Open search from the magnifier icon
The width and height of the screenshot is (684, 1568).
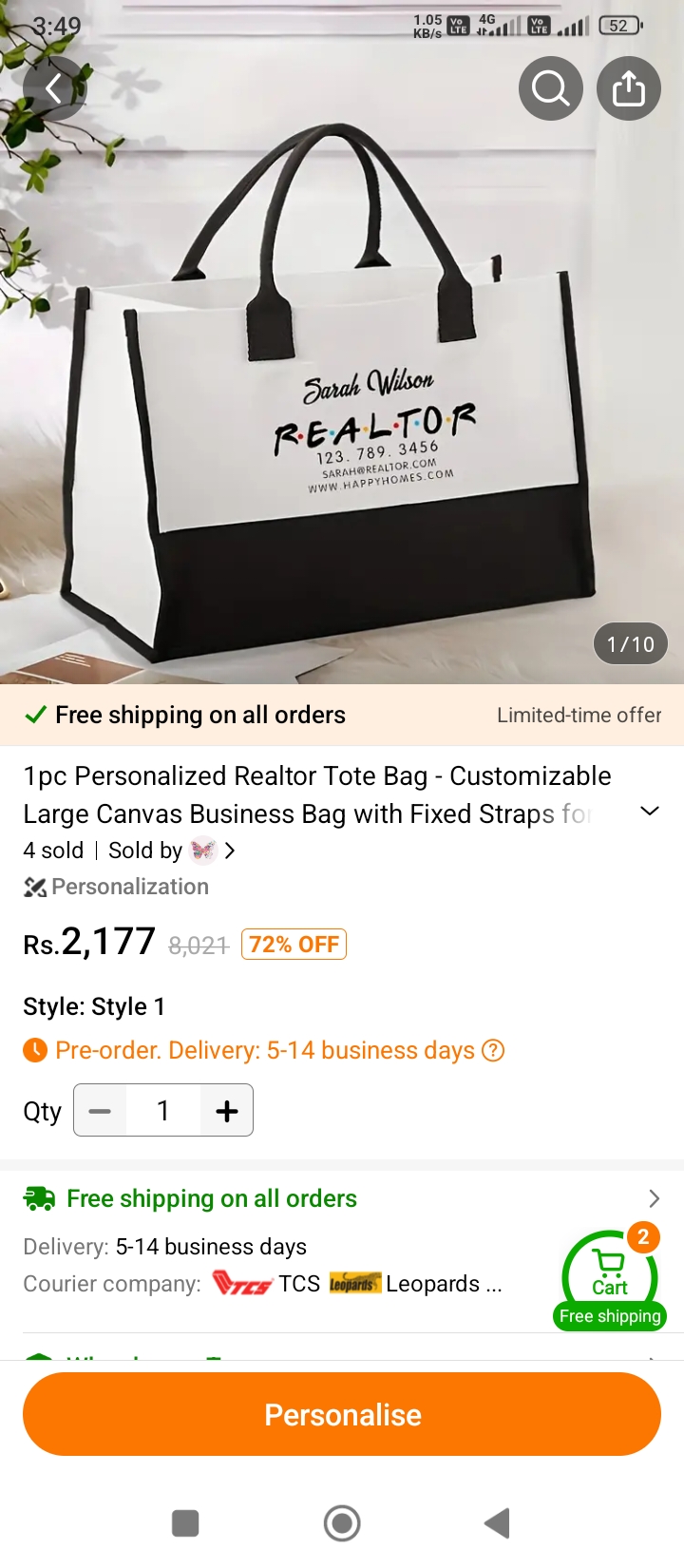551,88
